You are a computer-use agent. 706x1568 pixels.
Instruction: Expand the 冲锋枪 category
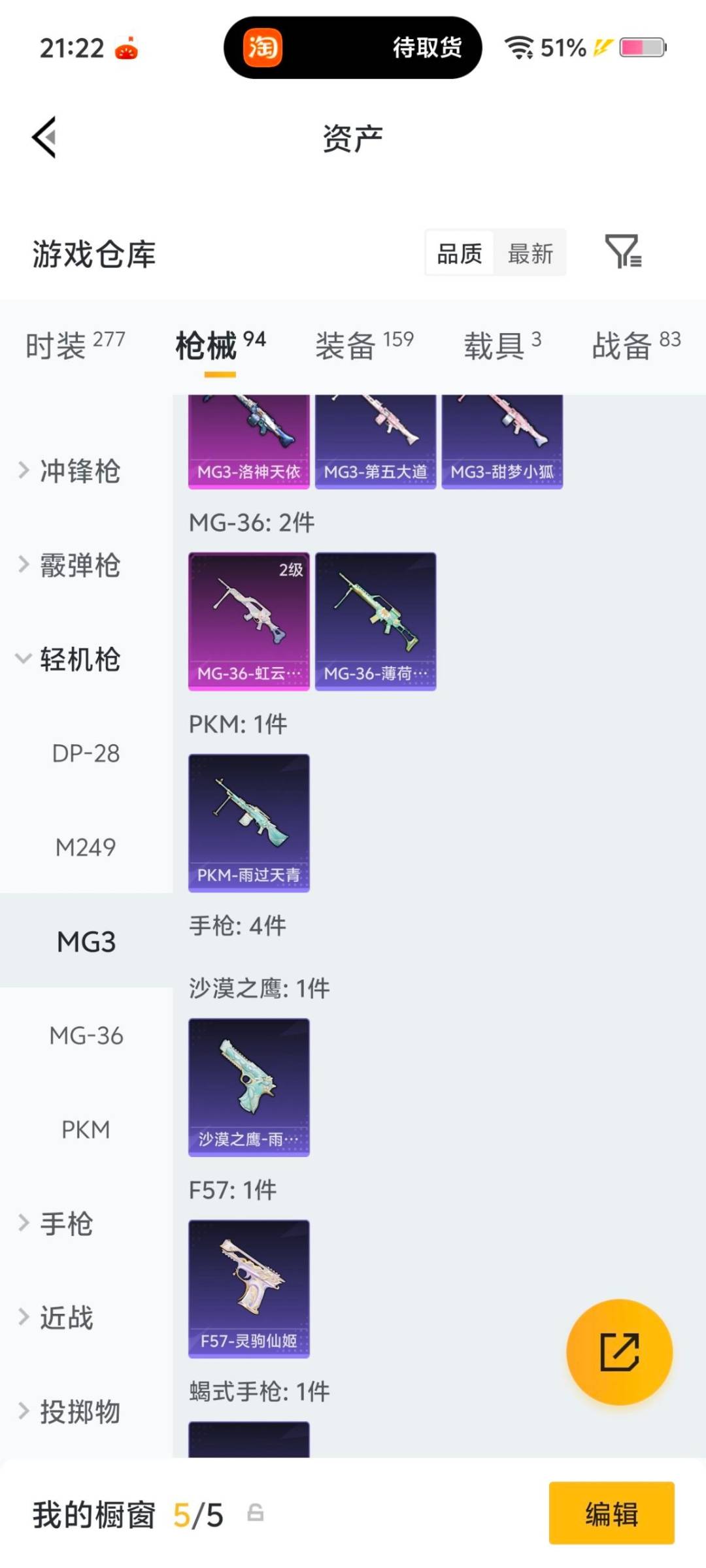coord(78,472)
